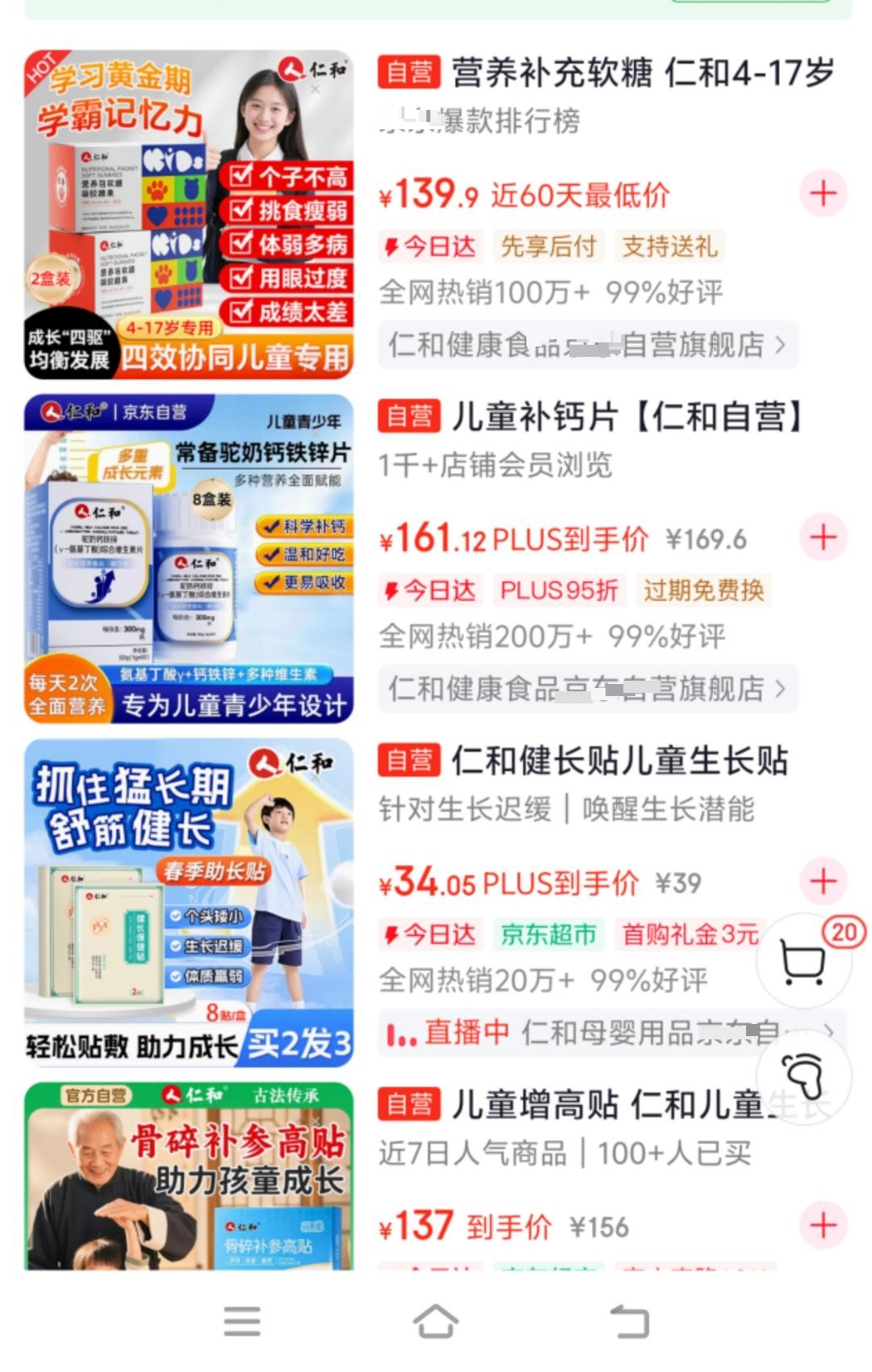Visit the store link under 儿童补钙片
The height and width of the screenshot is (1372, 872).
588,690
